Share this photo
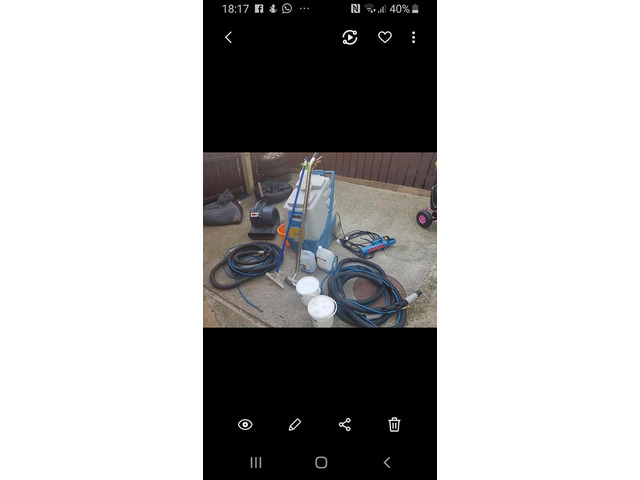This screenshot has width=640, height=480. [x=345, y=424]
